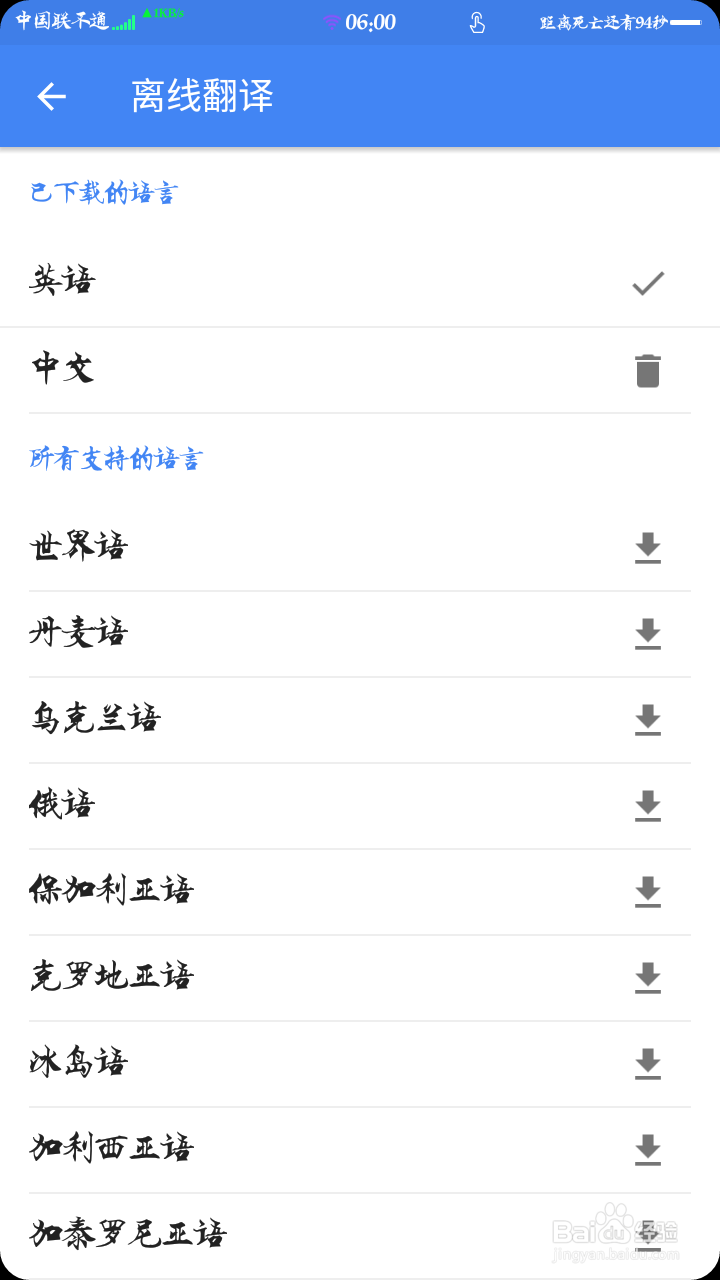Tap the 离线翻译 title text
This screenshot has width=720, height=1280.
(x=202, y=95)
